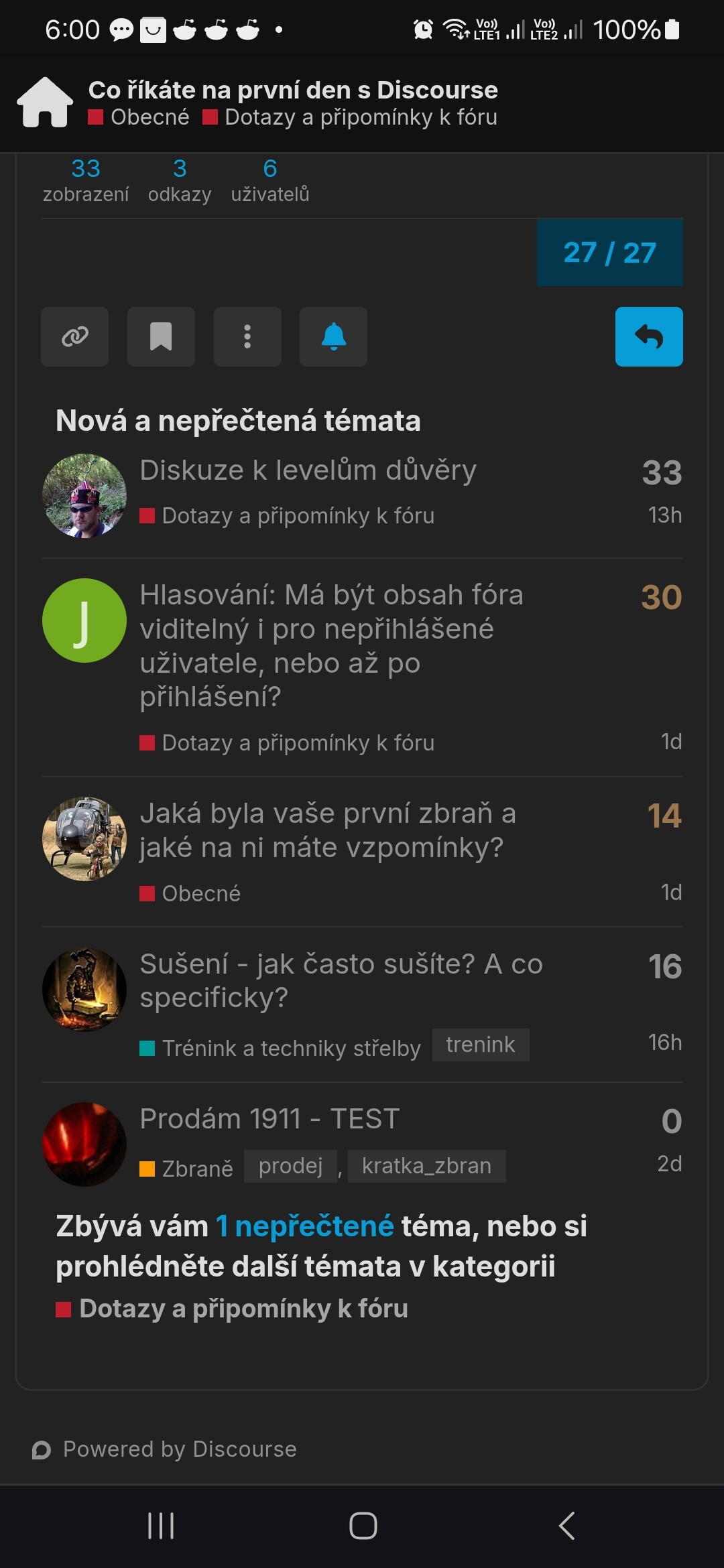724x1568 pixels.
Task: Change notification level with the bell
Action: (333, 336)
